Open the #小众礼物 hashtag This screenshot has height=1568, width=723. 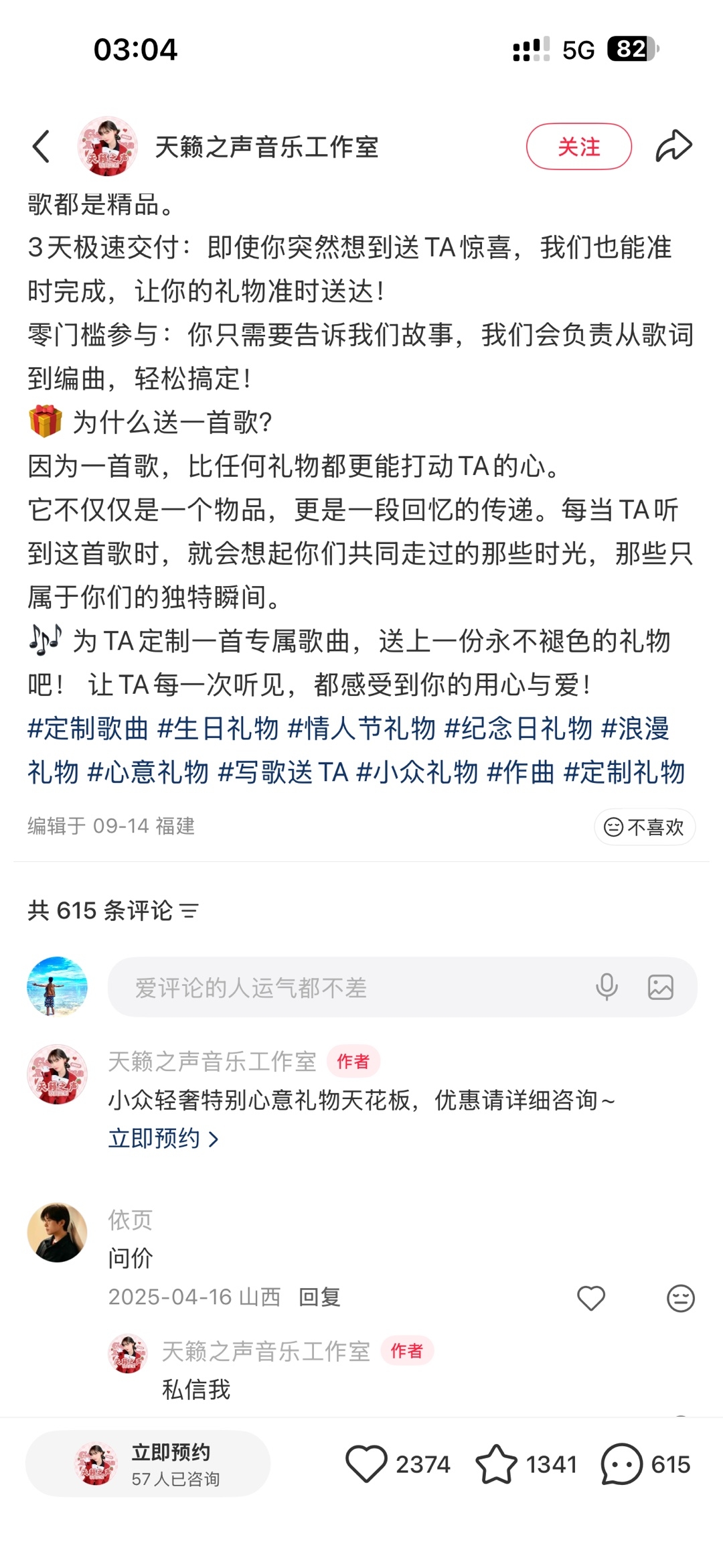[416, 772]
